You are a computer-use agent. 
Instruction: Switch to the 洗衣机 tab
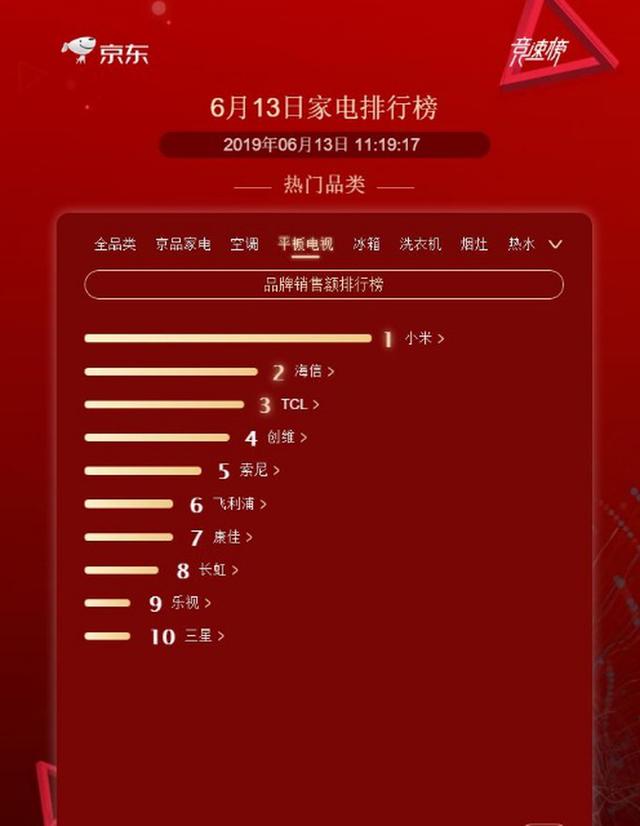coord(420,244)
